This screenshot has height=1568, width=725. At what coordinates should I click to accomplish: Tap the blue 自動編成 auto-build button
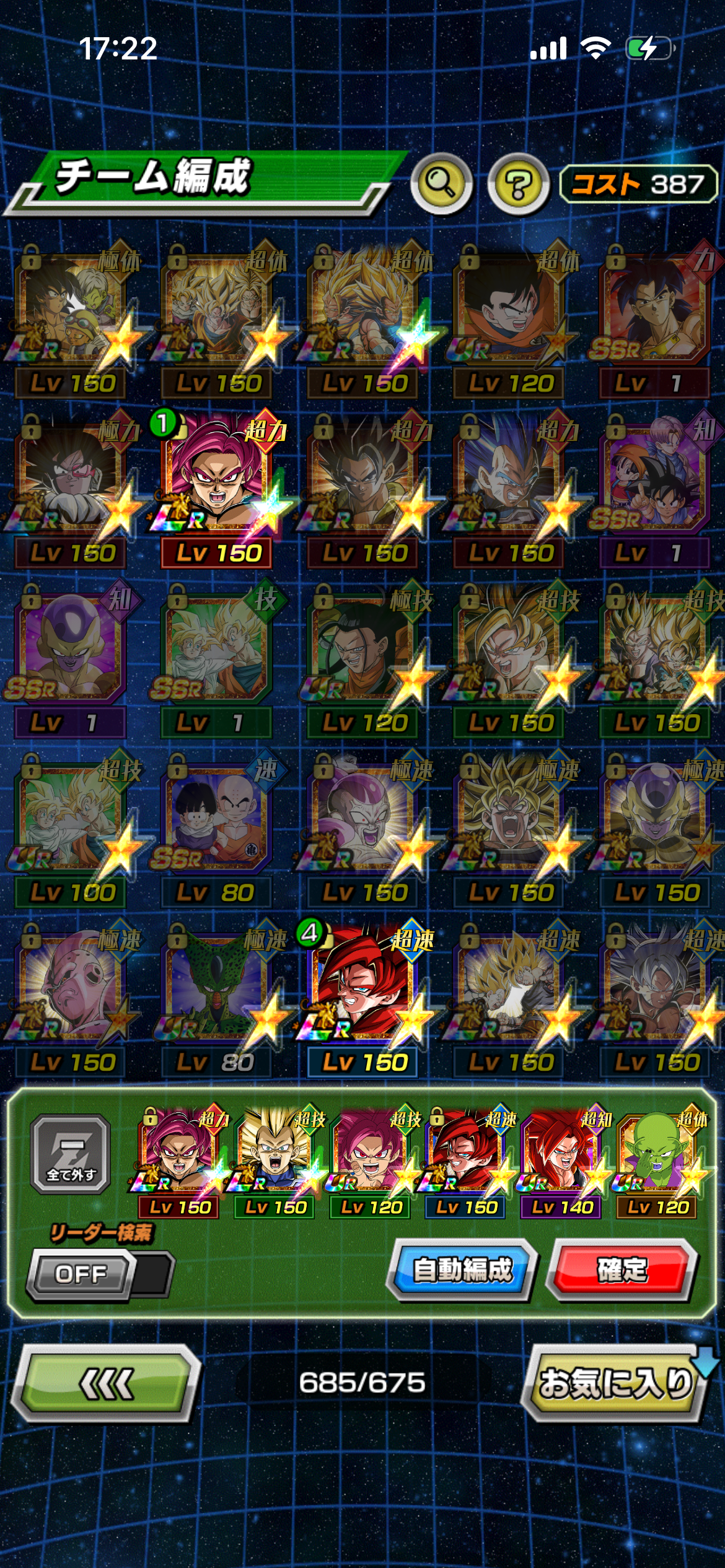click(462, 1270)
